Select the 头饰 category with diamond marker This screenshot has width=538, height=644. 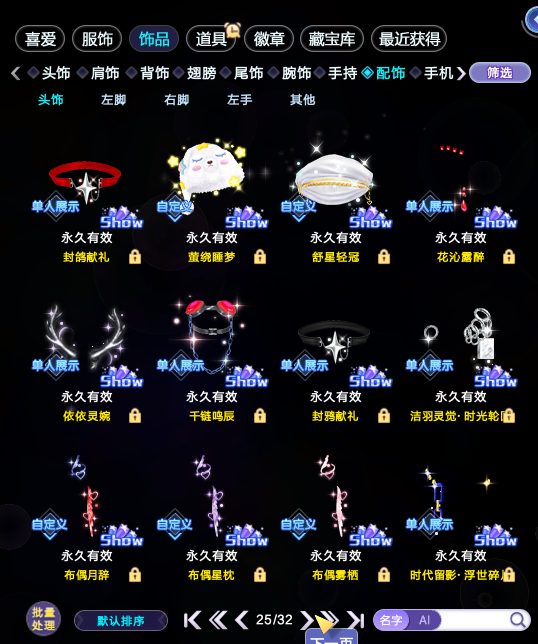49,73
